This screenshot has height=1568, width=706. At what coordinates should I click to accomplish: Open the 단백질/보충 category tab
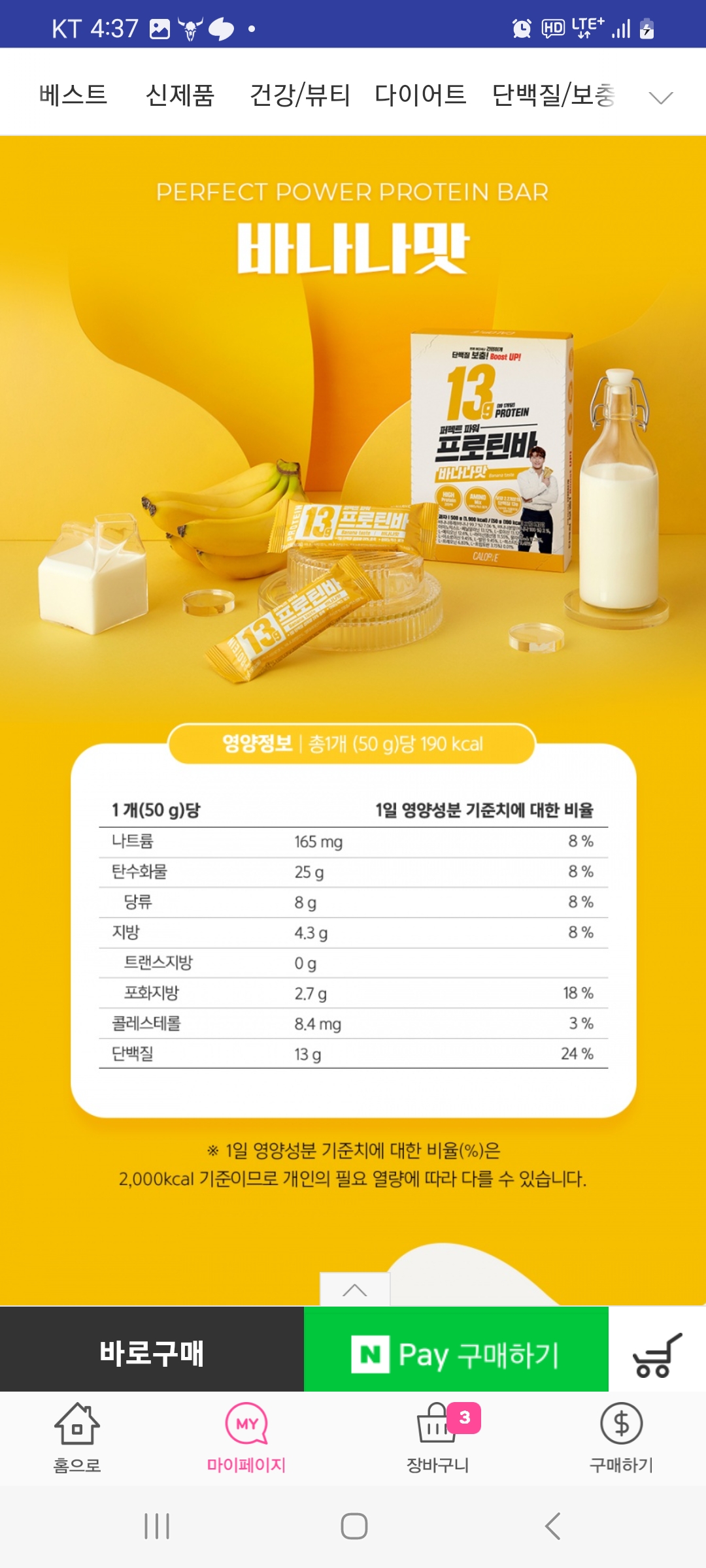[x=553, y=95]
